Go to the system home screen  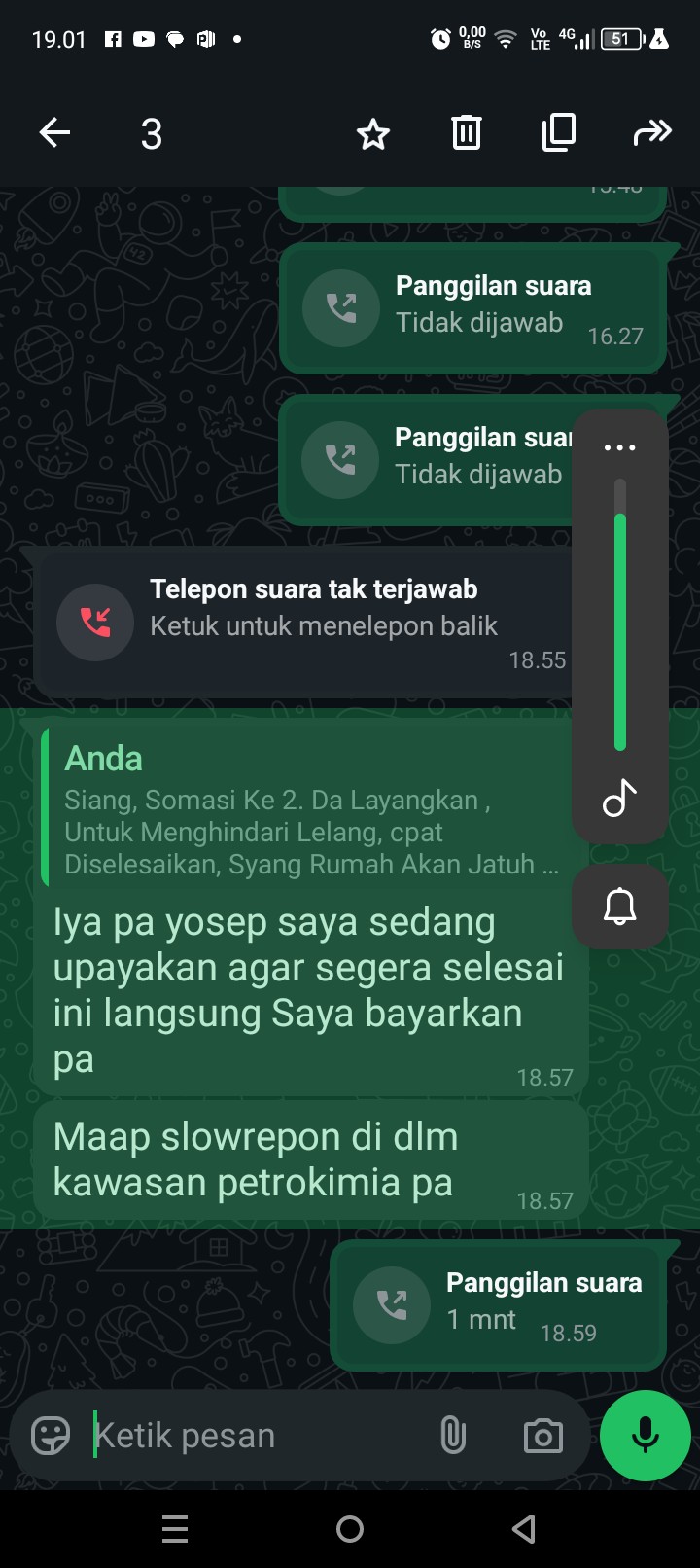pos(350,1529)
